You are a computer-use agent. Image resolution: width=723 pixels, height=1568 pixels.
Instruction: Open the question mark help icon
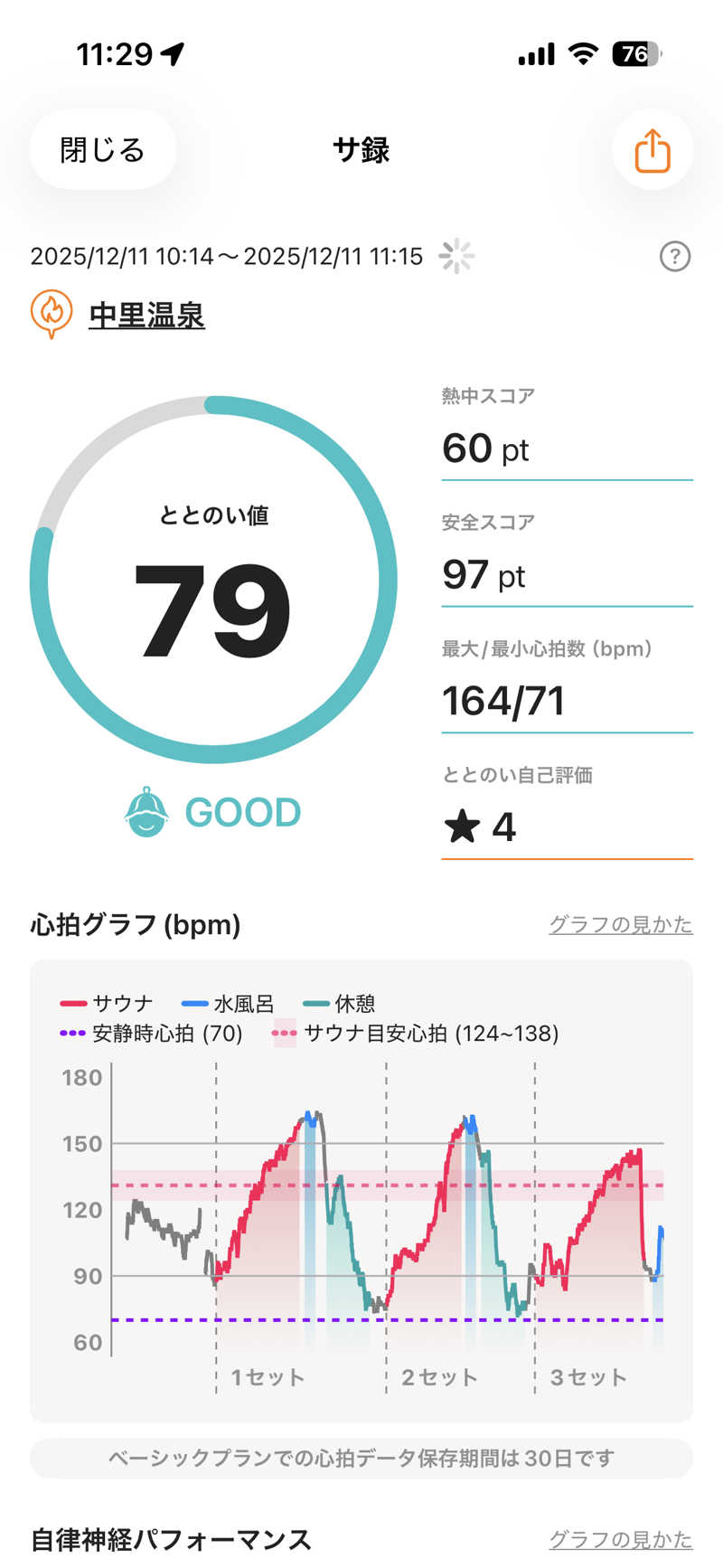674,257
